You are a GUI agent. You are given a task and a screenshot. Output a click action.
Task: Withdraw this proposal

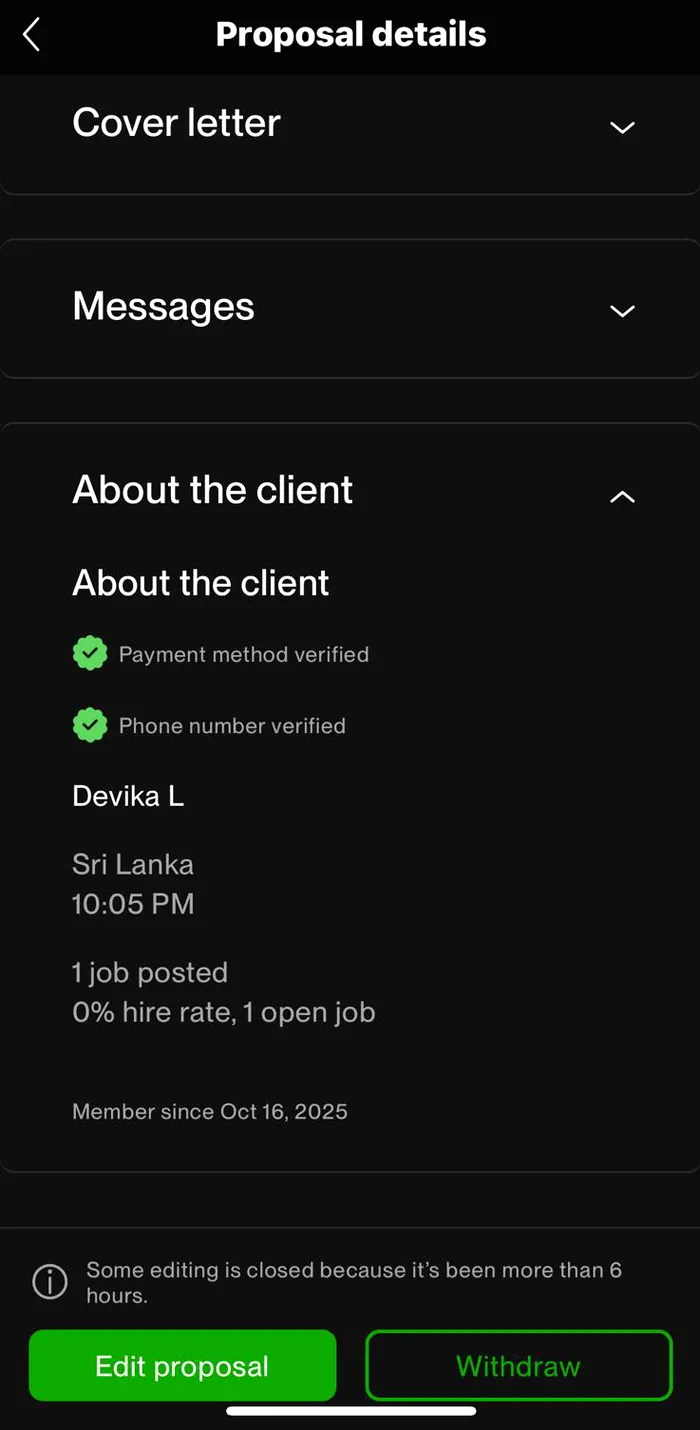tap(518, 1366)
